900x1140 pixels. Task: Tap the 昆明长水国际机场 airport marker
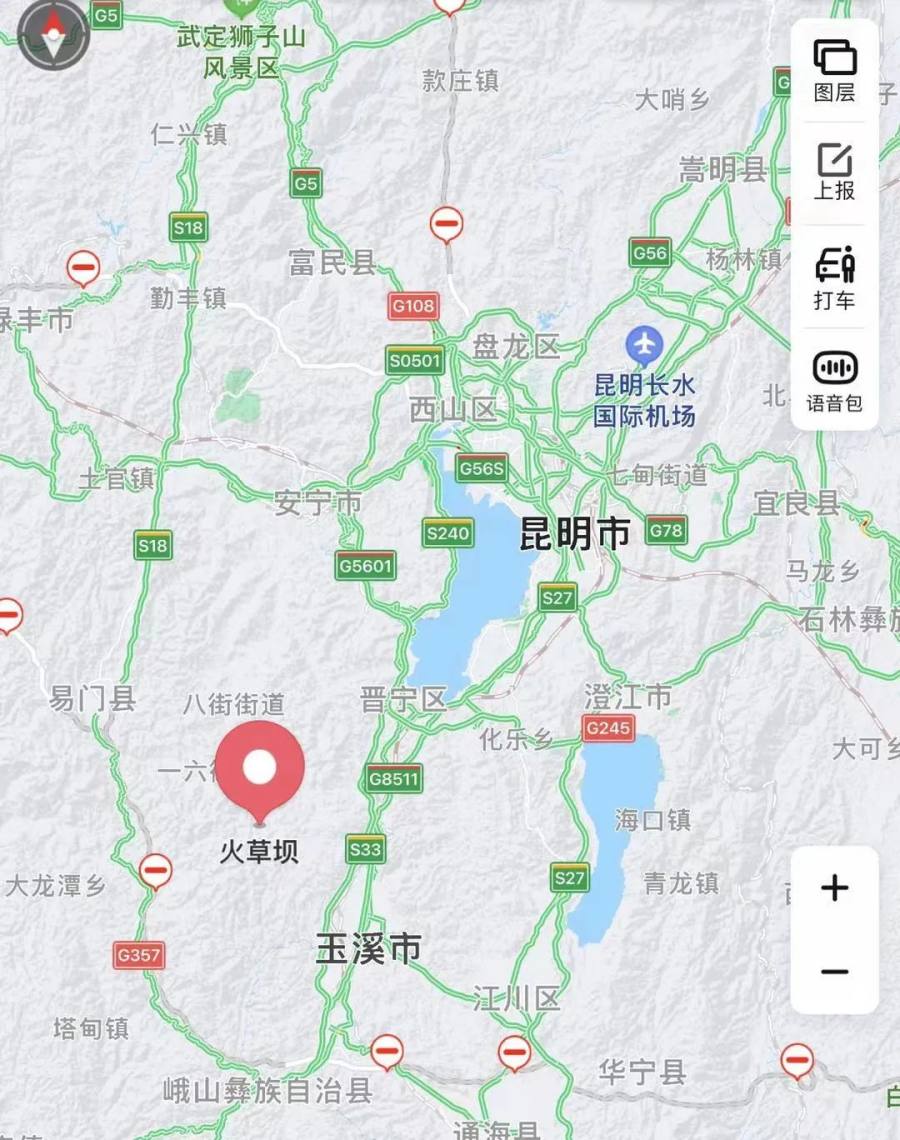pyautogui.click(x=644, y=346)
